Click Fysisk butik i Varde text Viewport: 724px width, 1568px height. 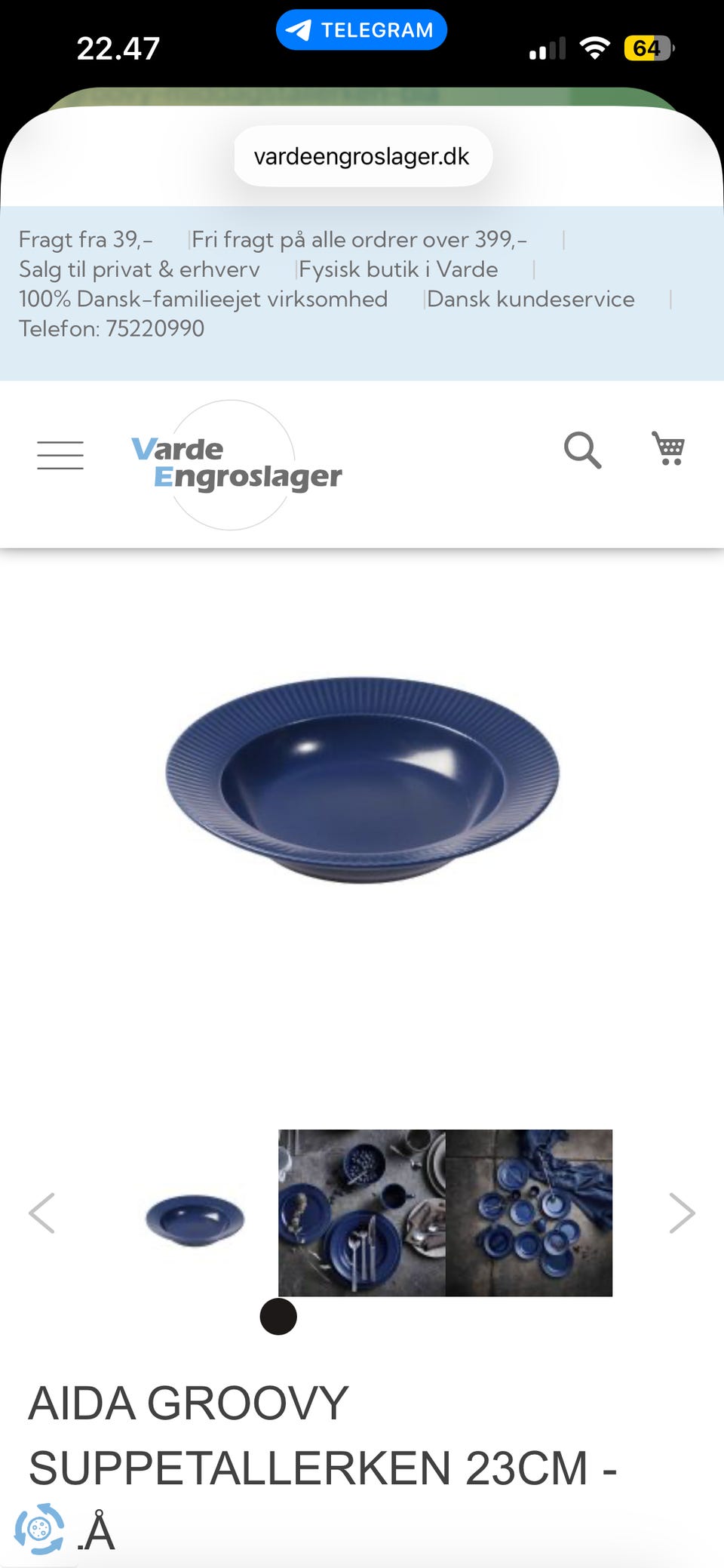tap(398, 269)
